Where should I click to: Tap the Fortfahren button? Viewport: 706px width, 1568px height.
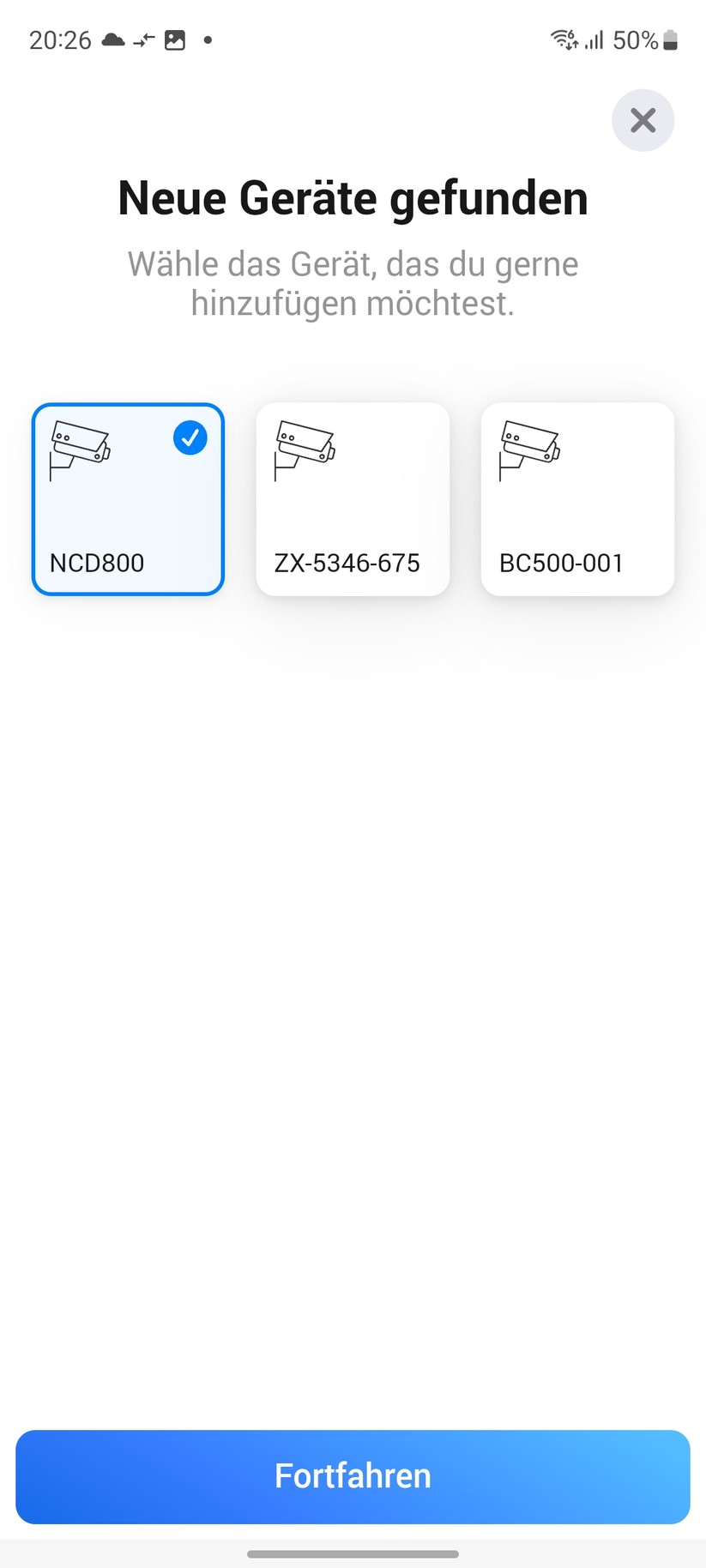point(353,1476)
